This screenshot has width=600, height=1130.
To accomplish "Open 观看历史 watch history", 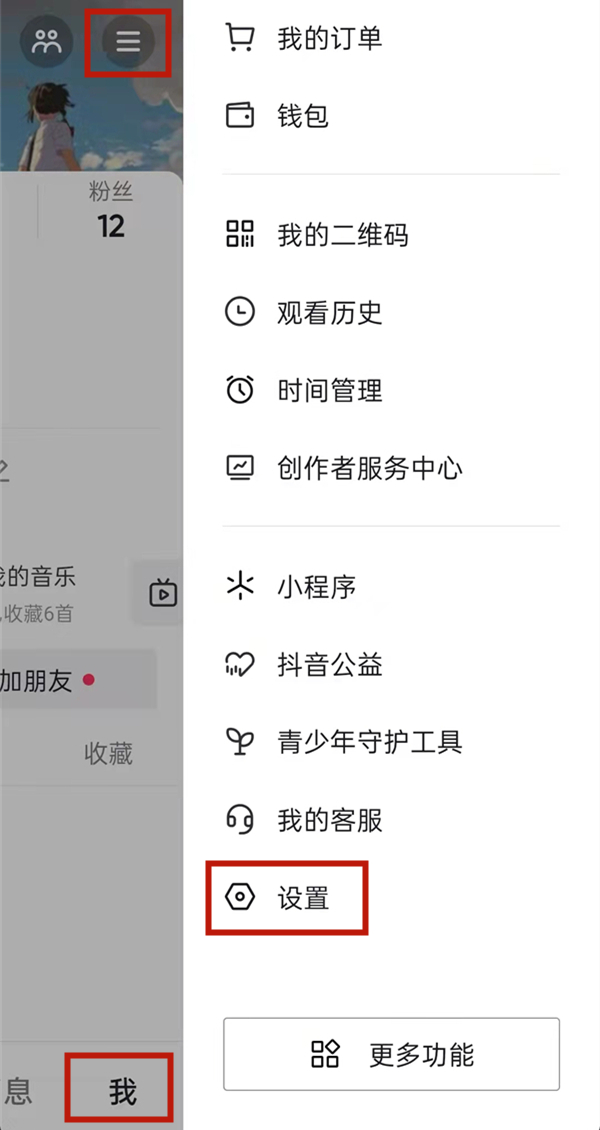I will [x=329, y=313].
